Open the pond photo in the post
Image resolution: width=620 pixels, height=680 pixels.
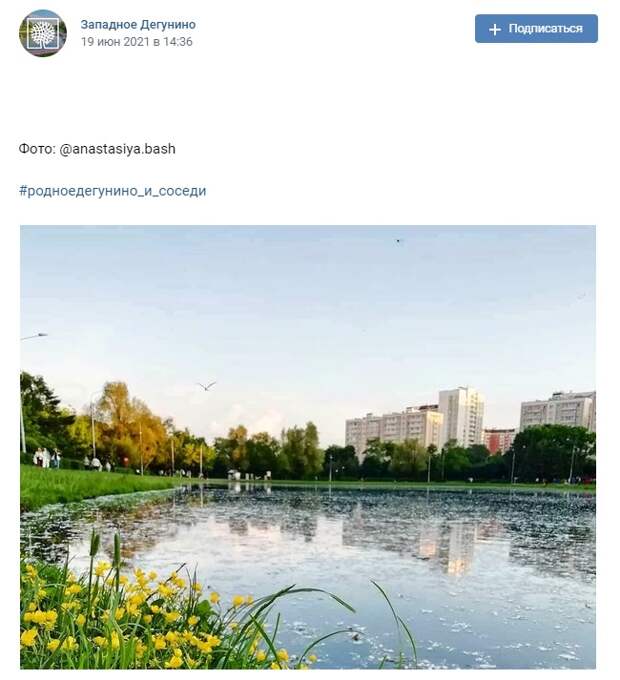[308, 446]
